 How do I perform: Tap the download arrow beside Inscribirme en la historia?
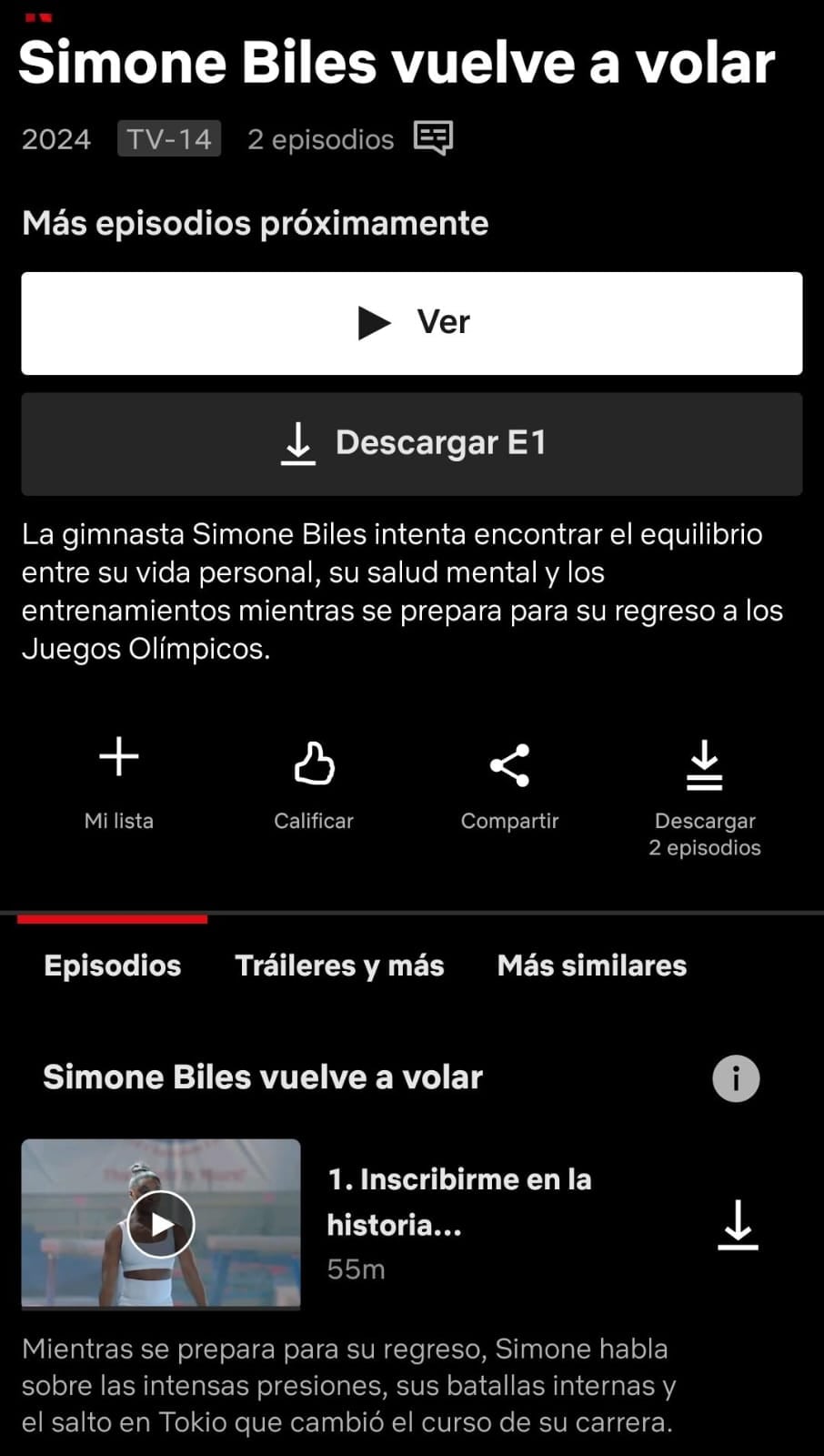738,1224
